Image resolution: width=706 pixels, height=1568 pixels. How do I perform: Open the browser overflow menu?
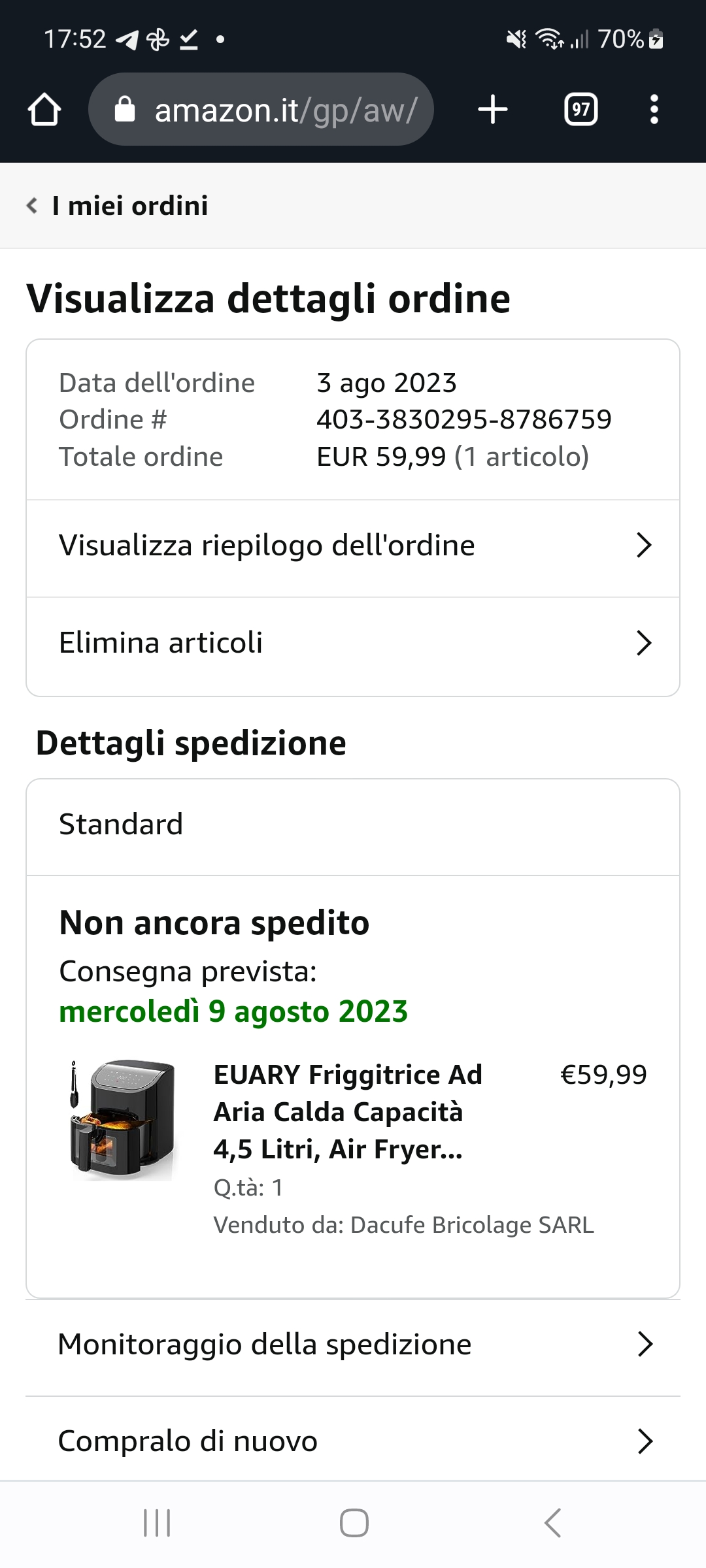654,109
